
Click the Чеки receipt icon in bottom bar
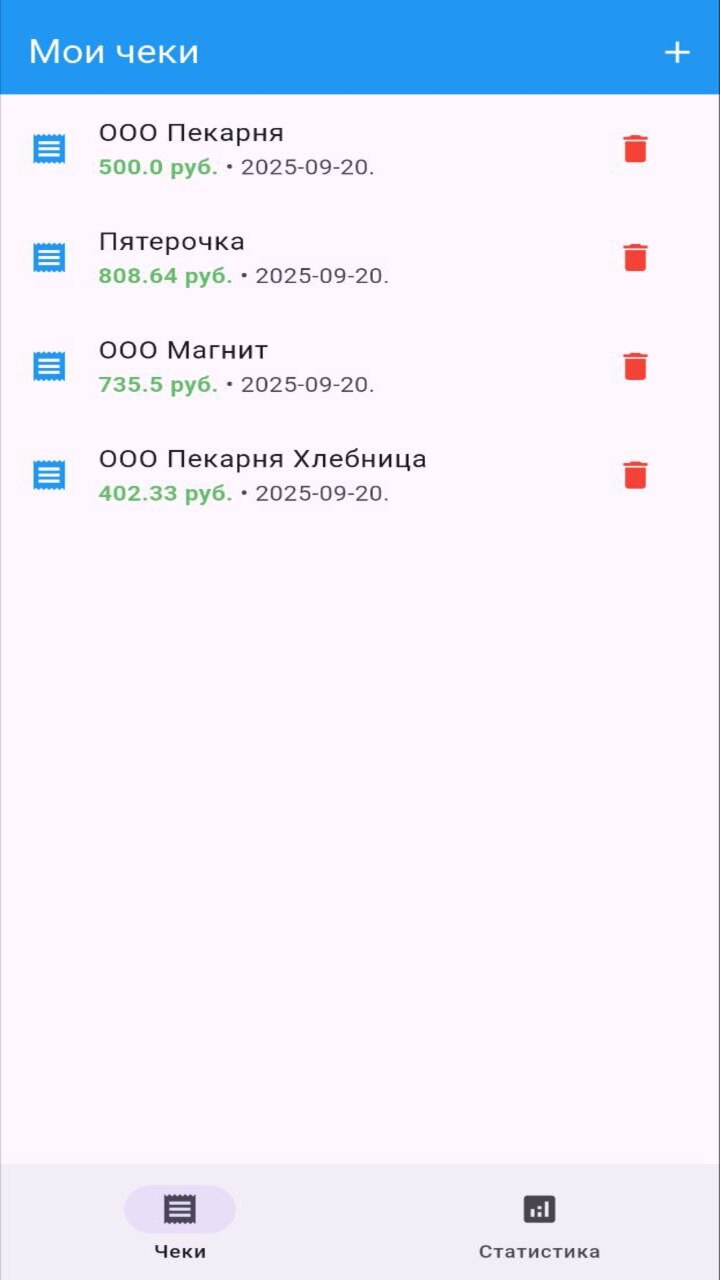[178, 1207]
